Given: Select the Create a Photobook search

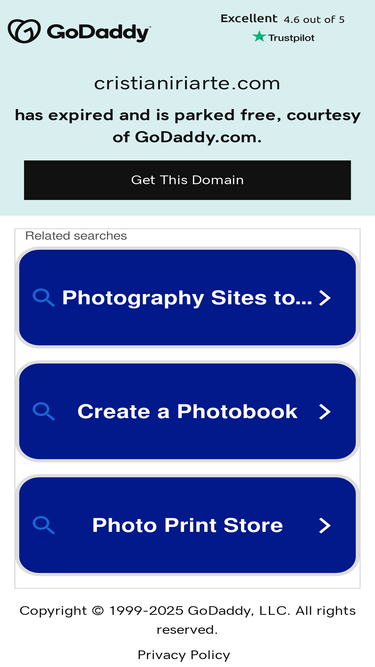Looking at the screenshot, I should pyautogui.click(x=187, y=411).
